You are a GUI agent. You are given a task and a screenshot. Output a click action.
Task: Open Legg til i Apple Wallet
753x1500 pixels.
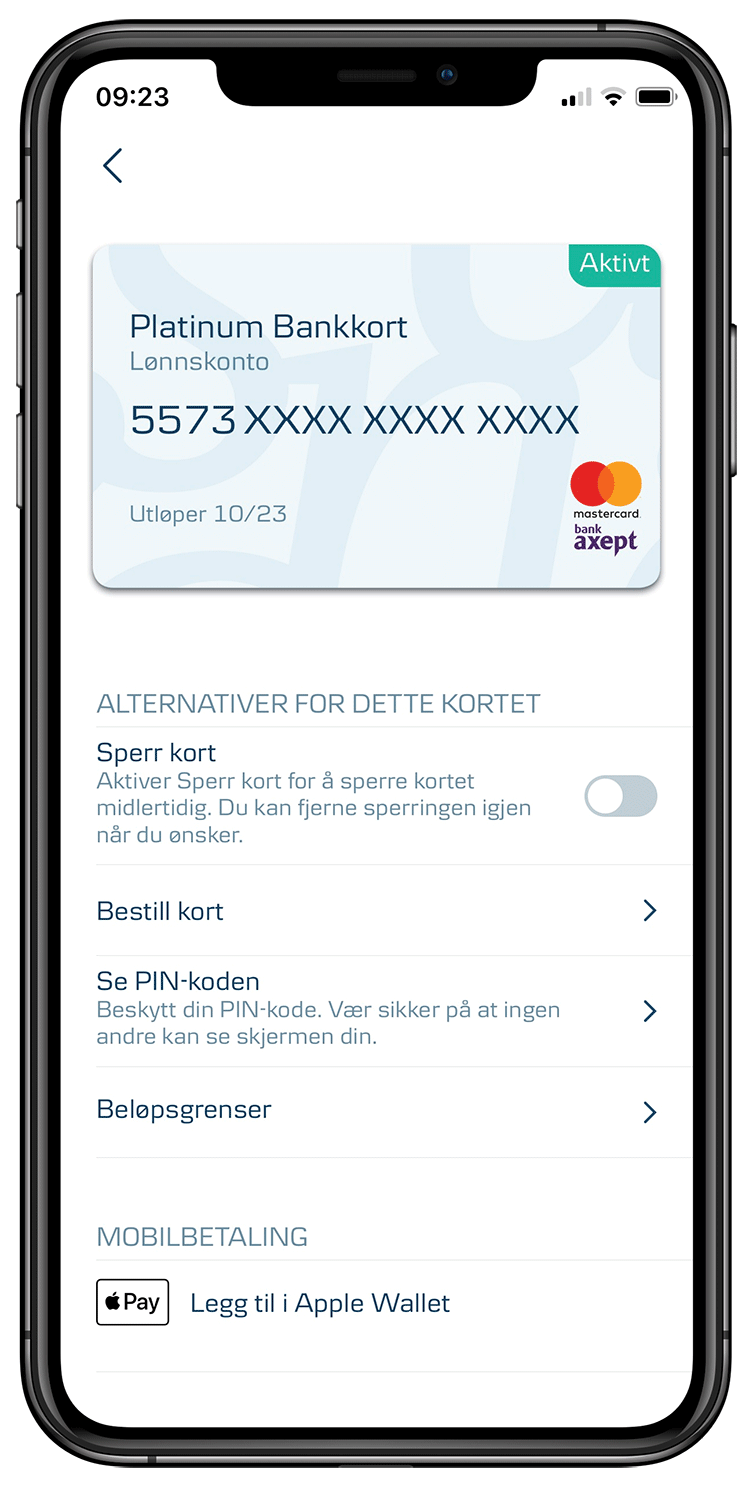point(319,1302)
